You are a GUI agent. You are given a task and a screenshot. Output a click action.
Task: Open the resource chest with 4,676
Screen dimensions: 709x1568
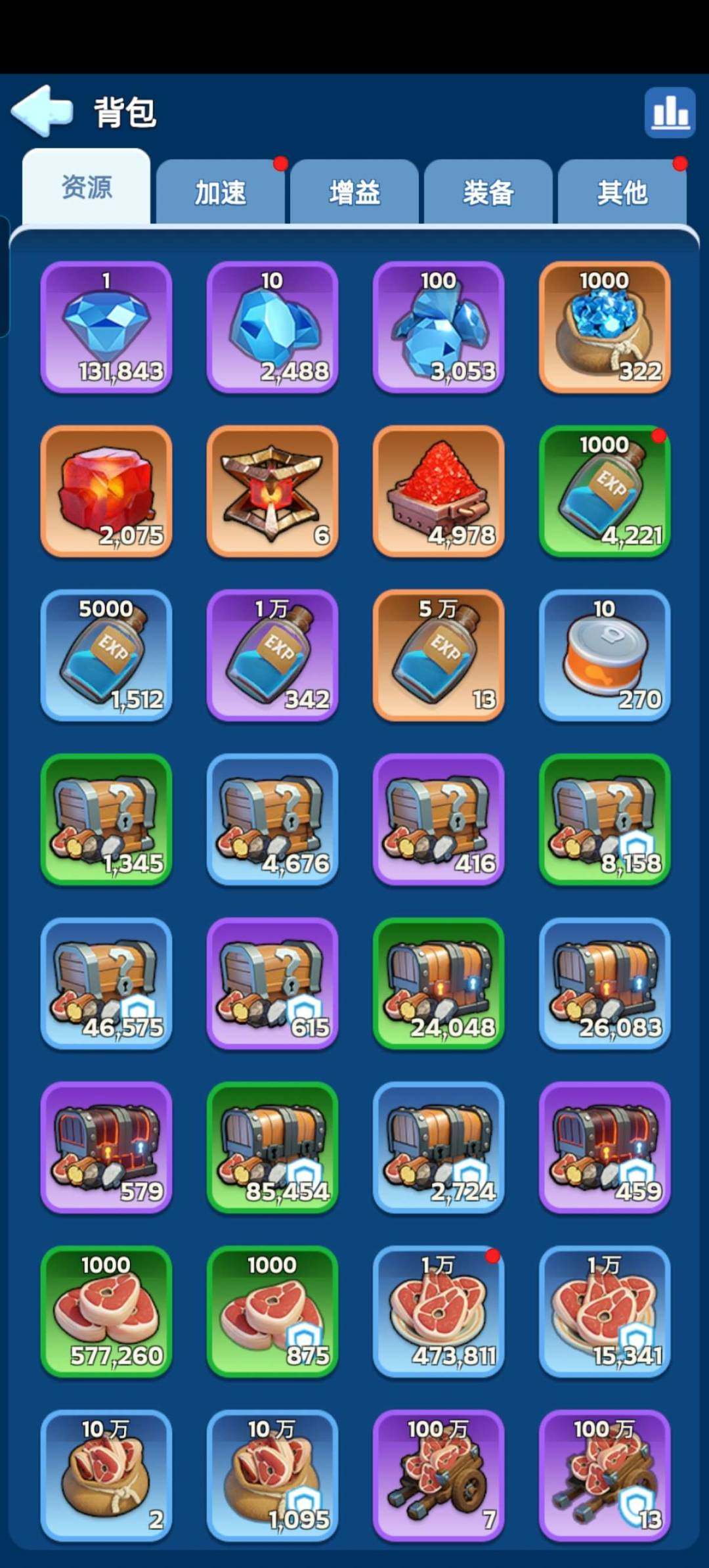272,819
